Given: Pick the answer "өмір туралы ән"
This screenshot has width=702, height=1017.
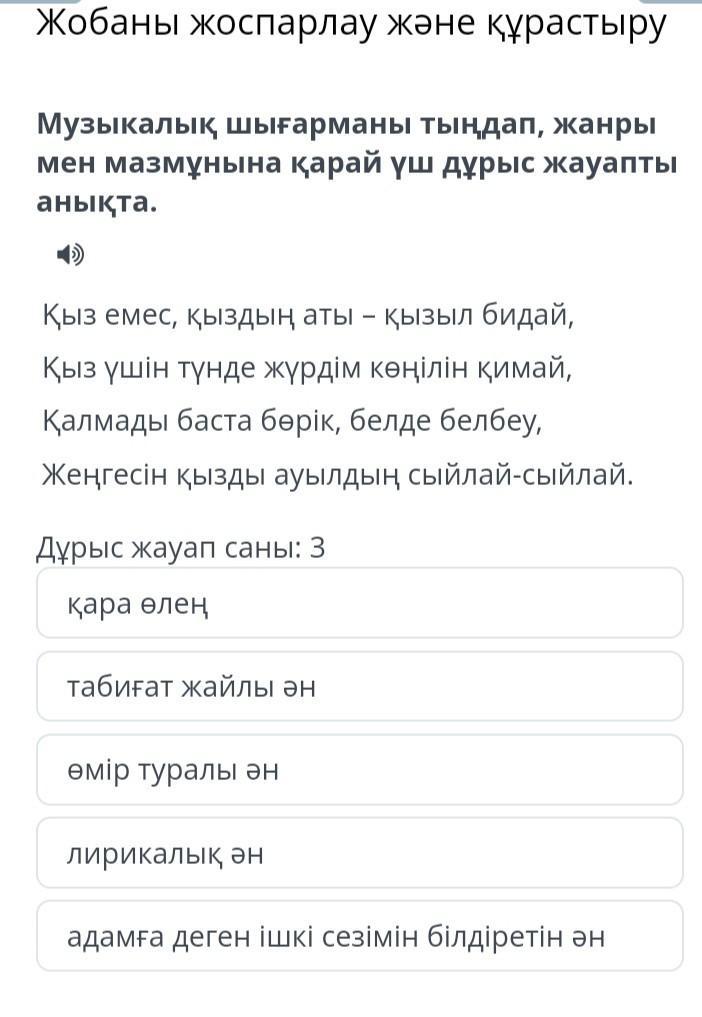Looking at the screenshot, I should (359, 770).
